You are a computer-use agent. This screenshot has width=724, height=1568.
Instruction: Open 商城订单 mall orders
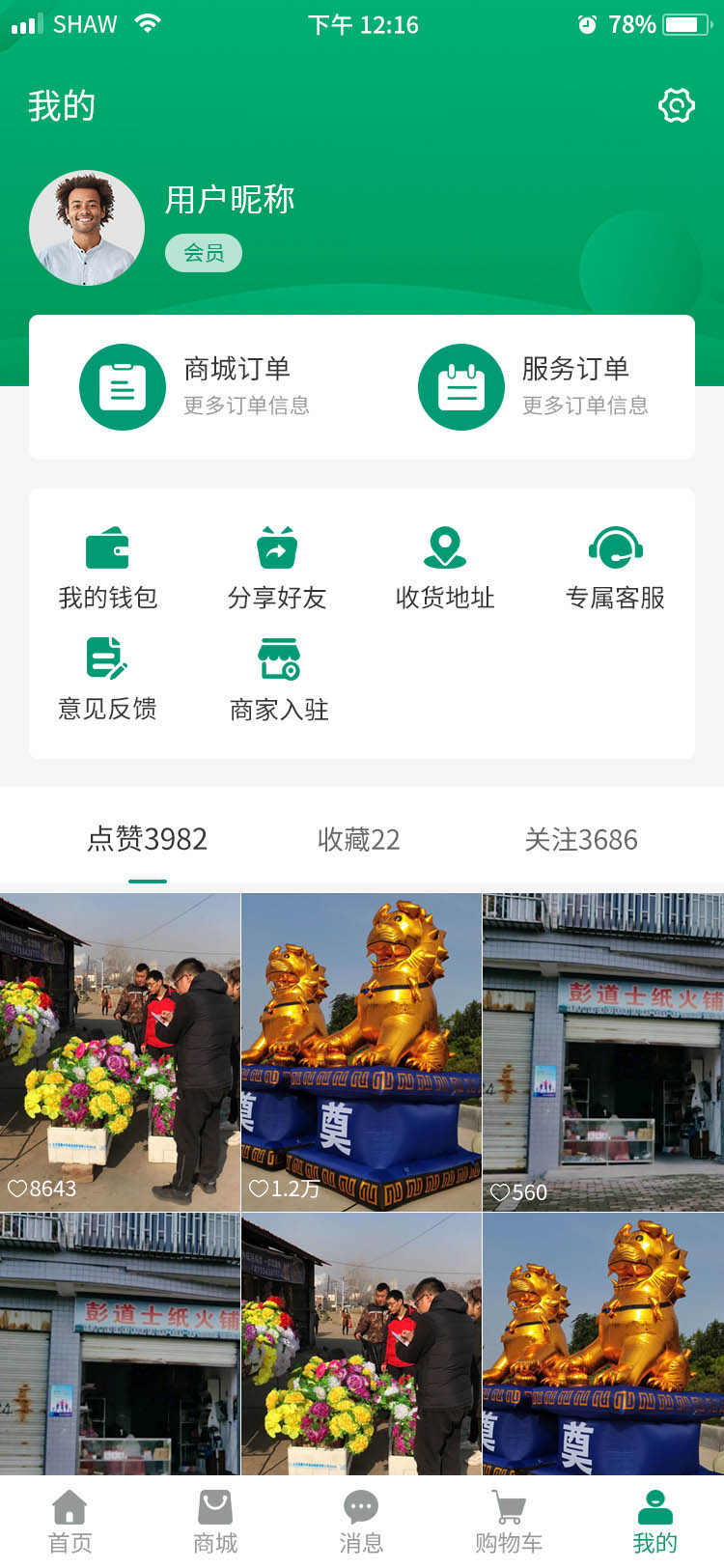coord(195,386)
